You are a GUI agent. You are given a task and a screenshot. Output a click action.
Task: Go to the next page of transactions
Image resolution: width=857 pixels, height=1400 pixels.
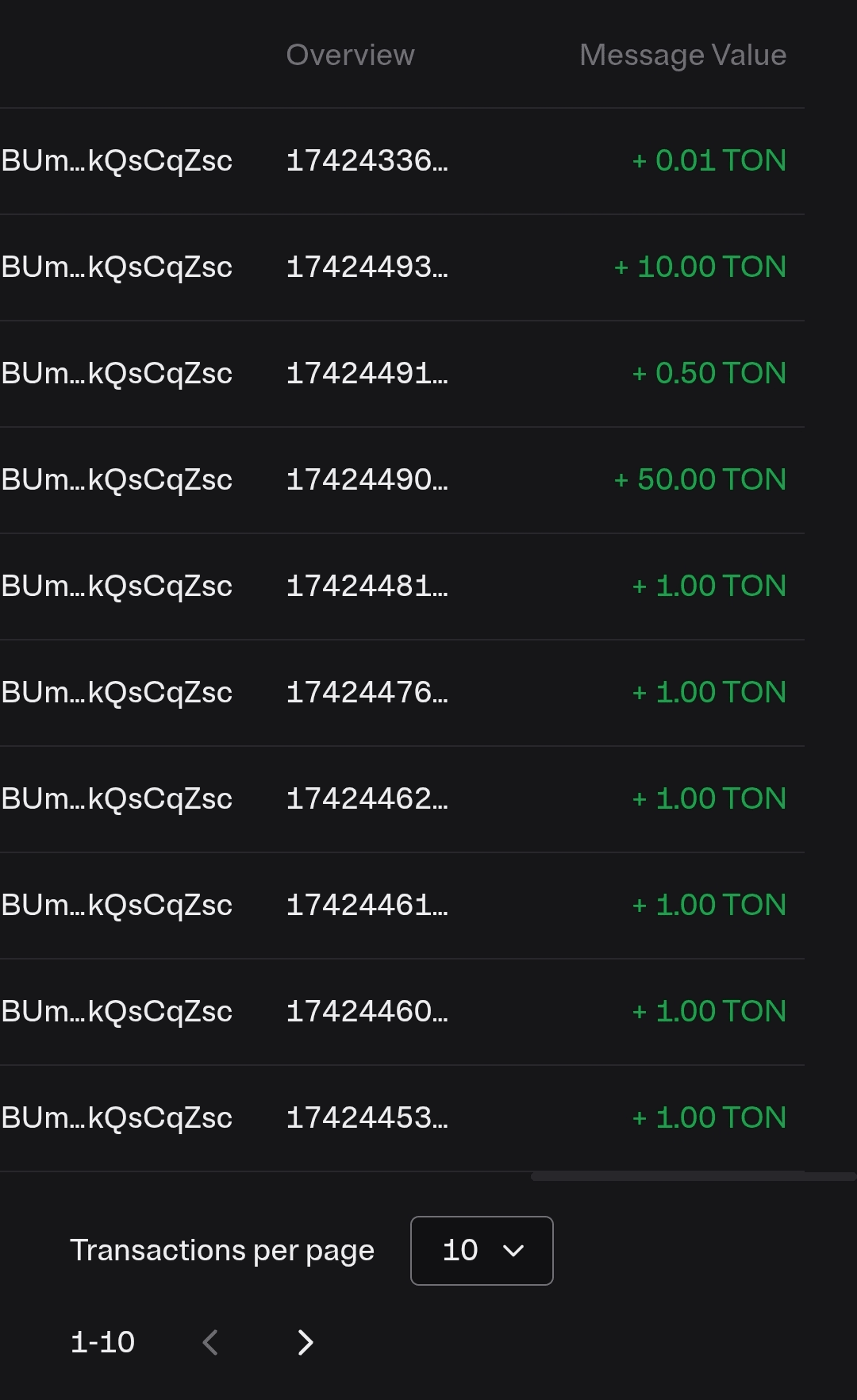306,1342
